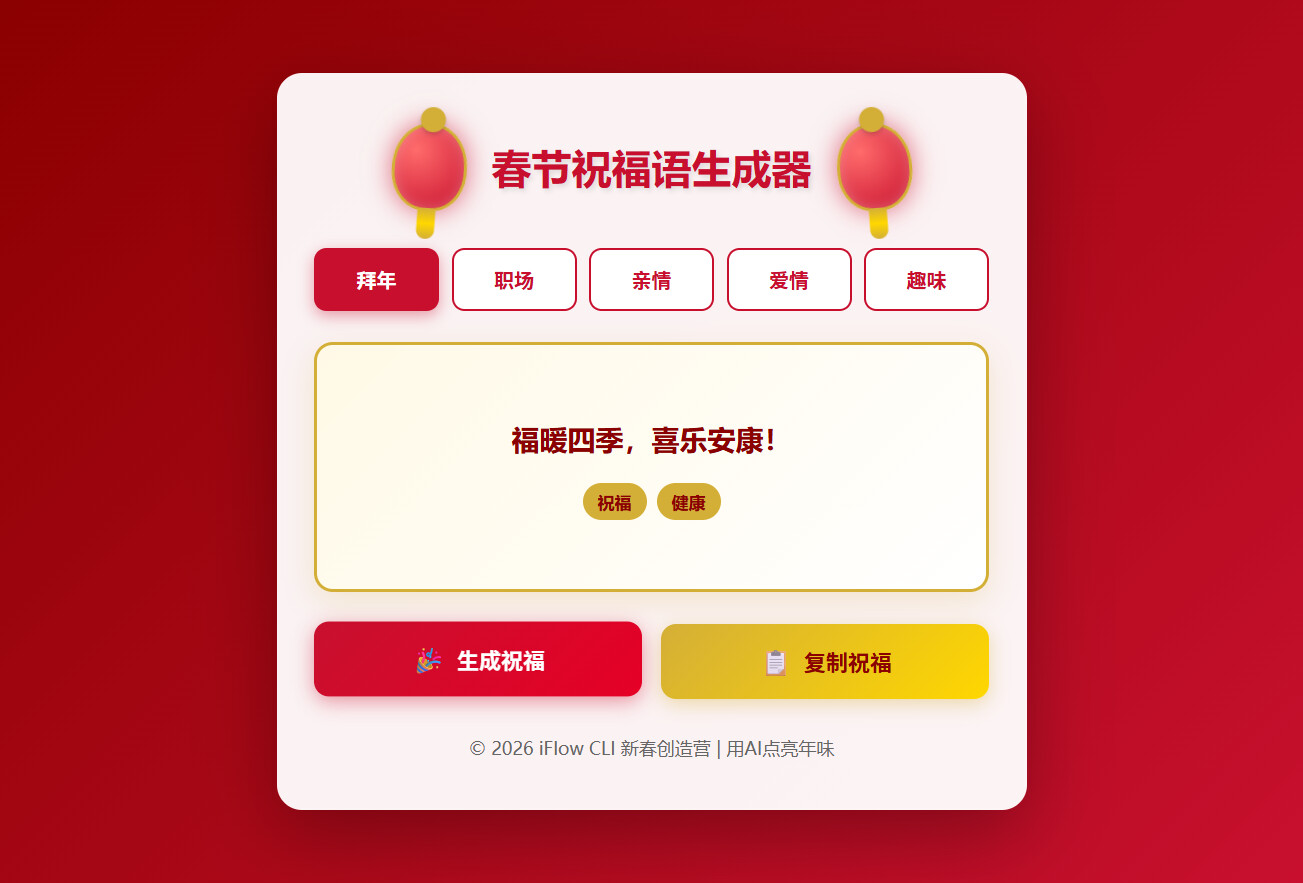The image size is (1303, 883).
Task: Copy the greeting with 复制祝福
Action: coord(825,662)
